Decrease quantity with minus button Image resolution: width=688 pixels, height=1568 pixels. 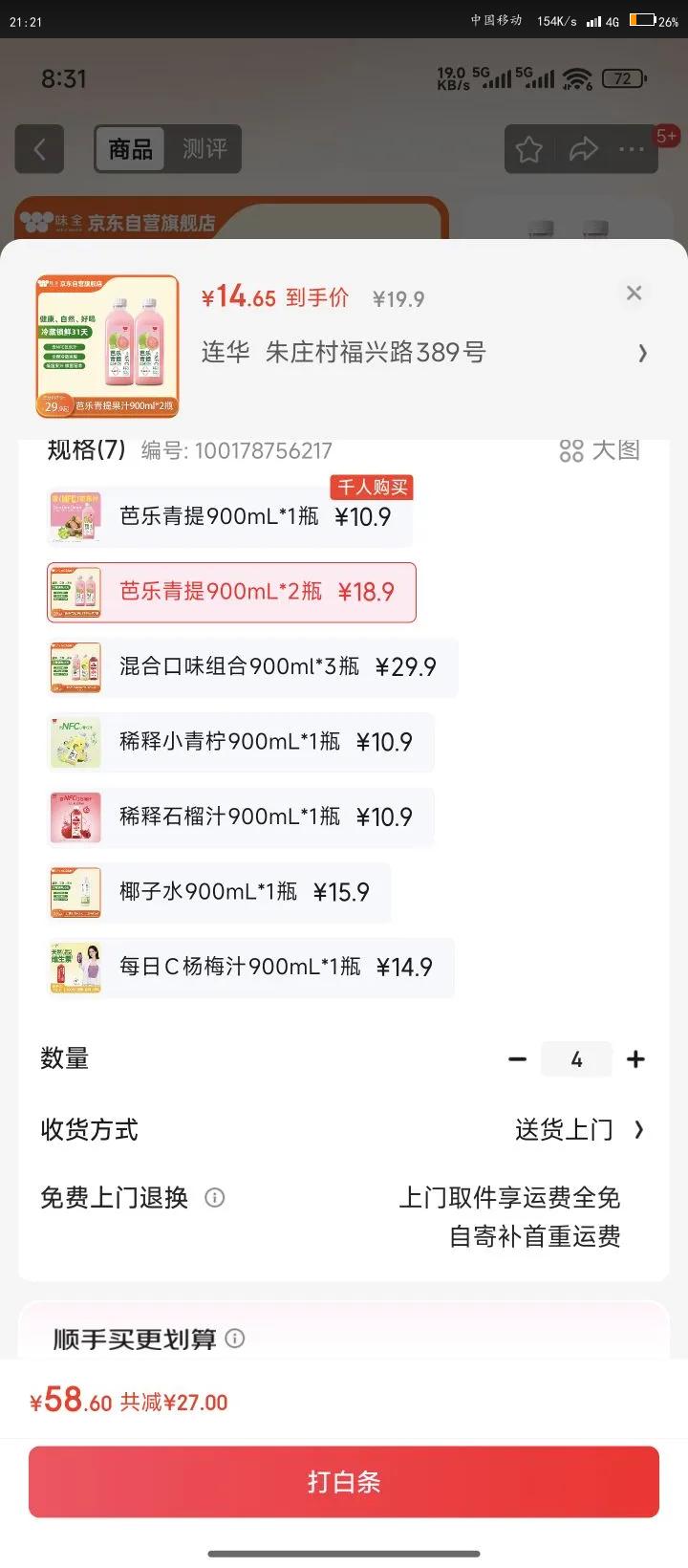point(518,1059)
